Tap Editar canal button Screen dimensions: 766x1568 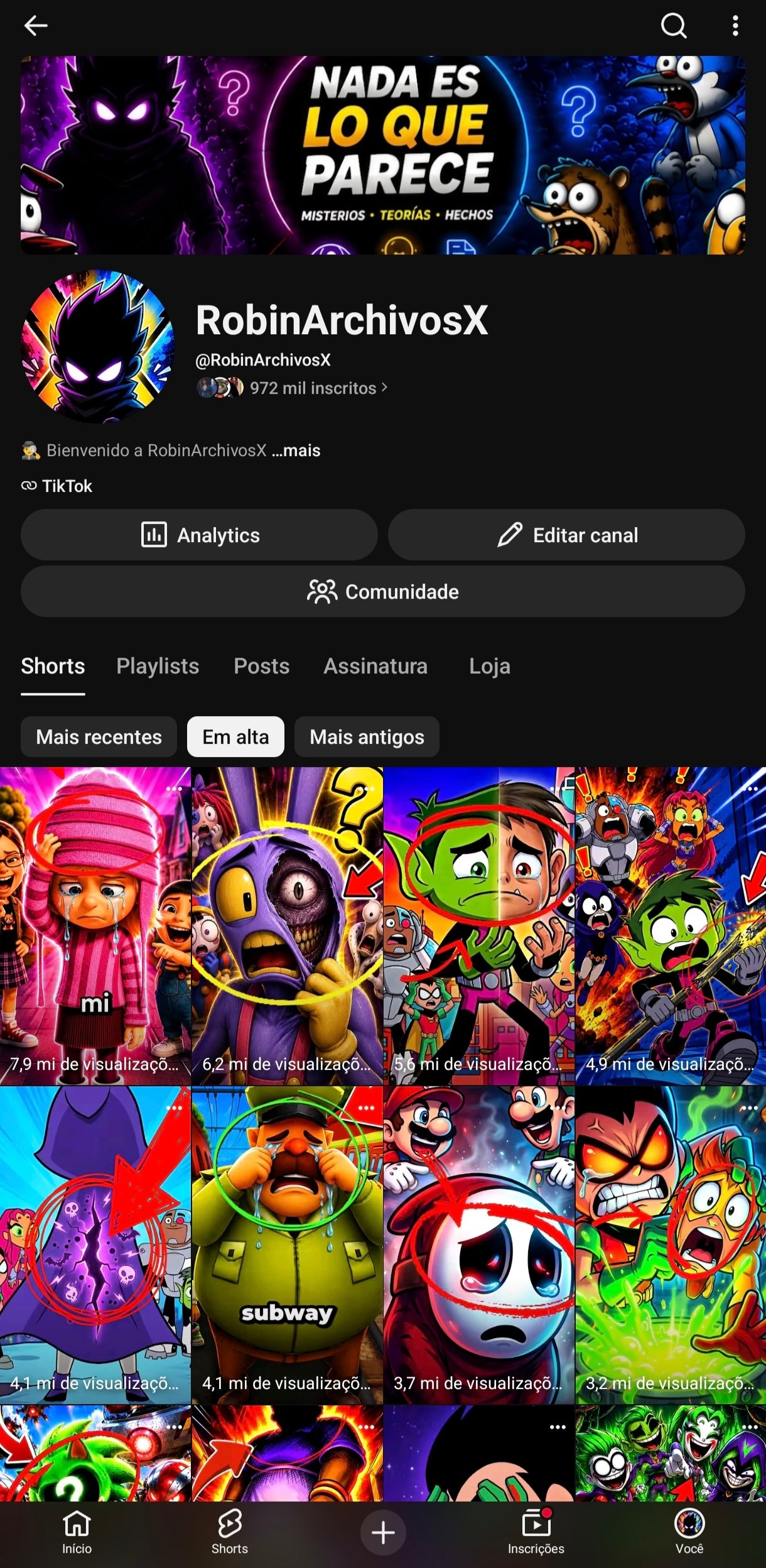coord(566,535)
